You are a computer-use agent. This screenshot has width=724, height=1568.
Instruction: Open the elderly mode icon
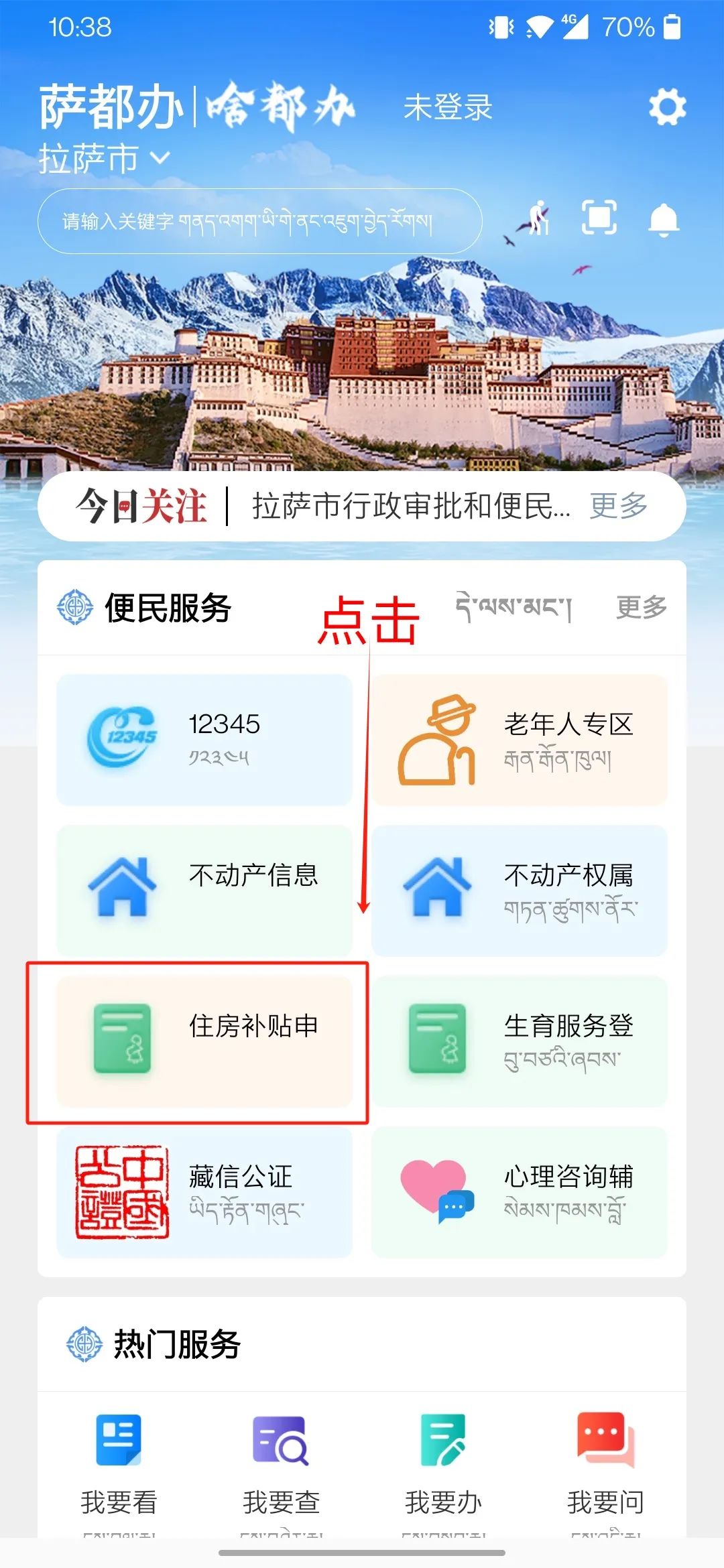coord(536,218)
